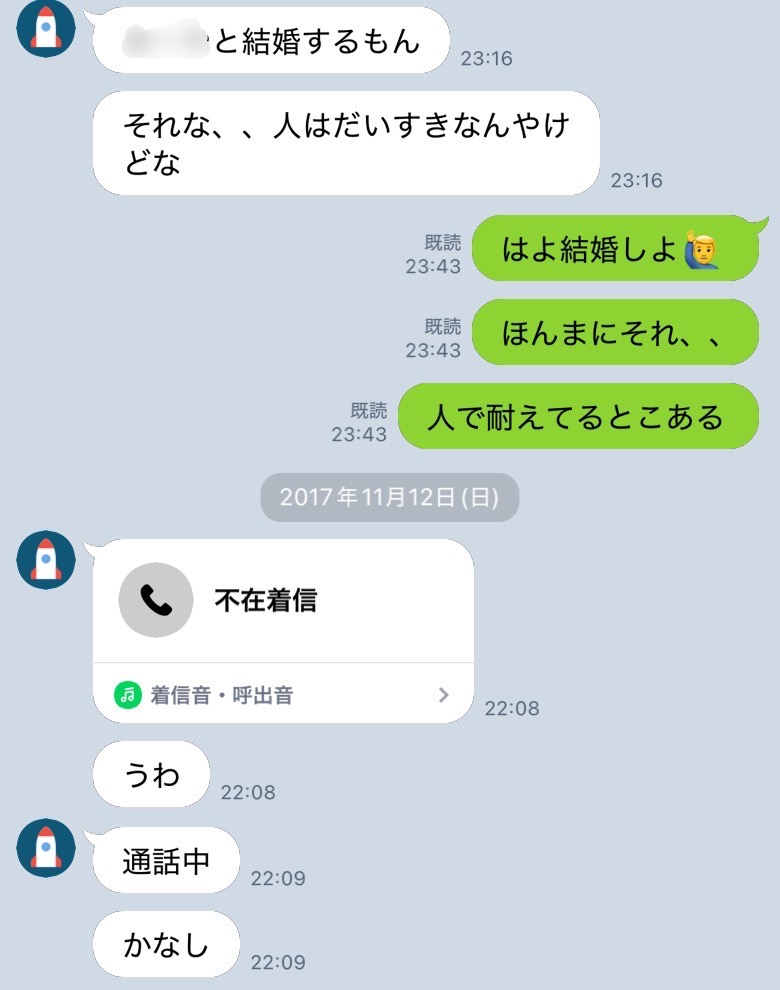Open sender's avatar beside the 結婚するもん message
780x990 pixels.
click(x=46, y=28)
